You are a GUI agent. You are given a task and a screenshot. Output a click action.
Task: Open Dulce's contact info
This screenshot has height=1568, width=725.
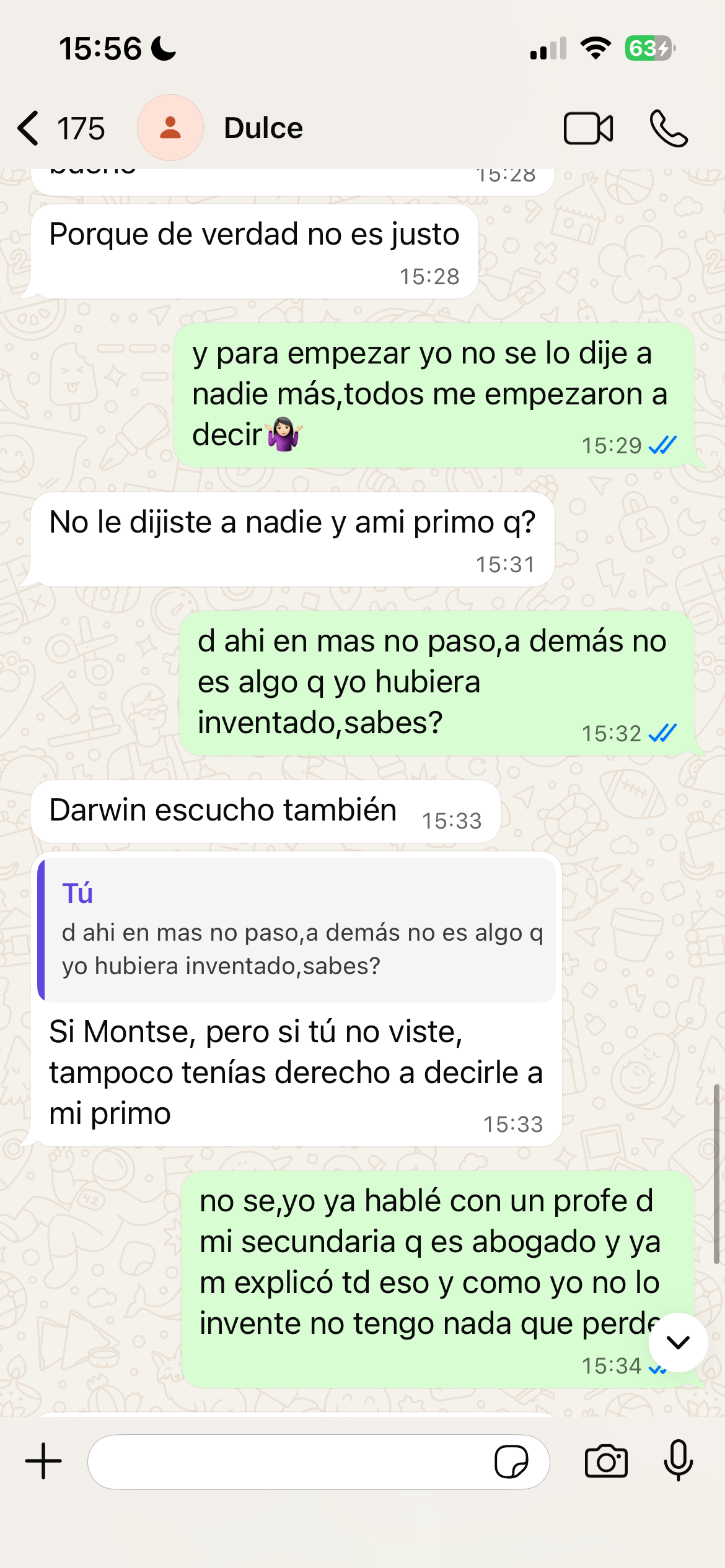tap(263, 128)
